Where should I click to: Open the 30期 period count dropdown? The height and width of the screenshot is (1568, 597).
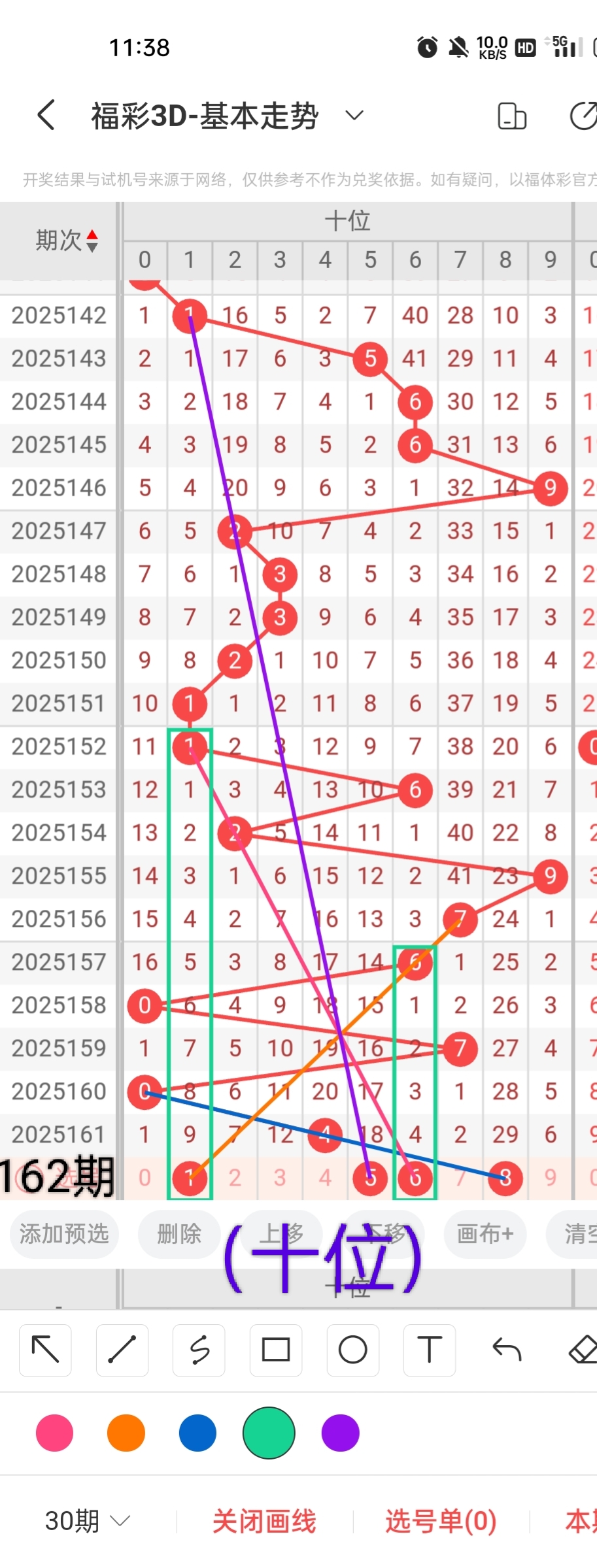88,1521
